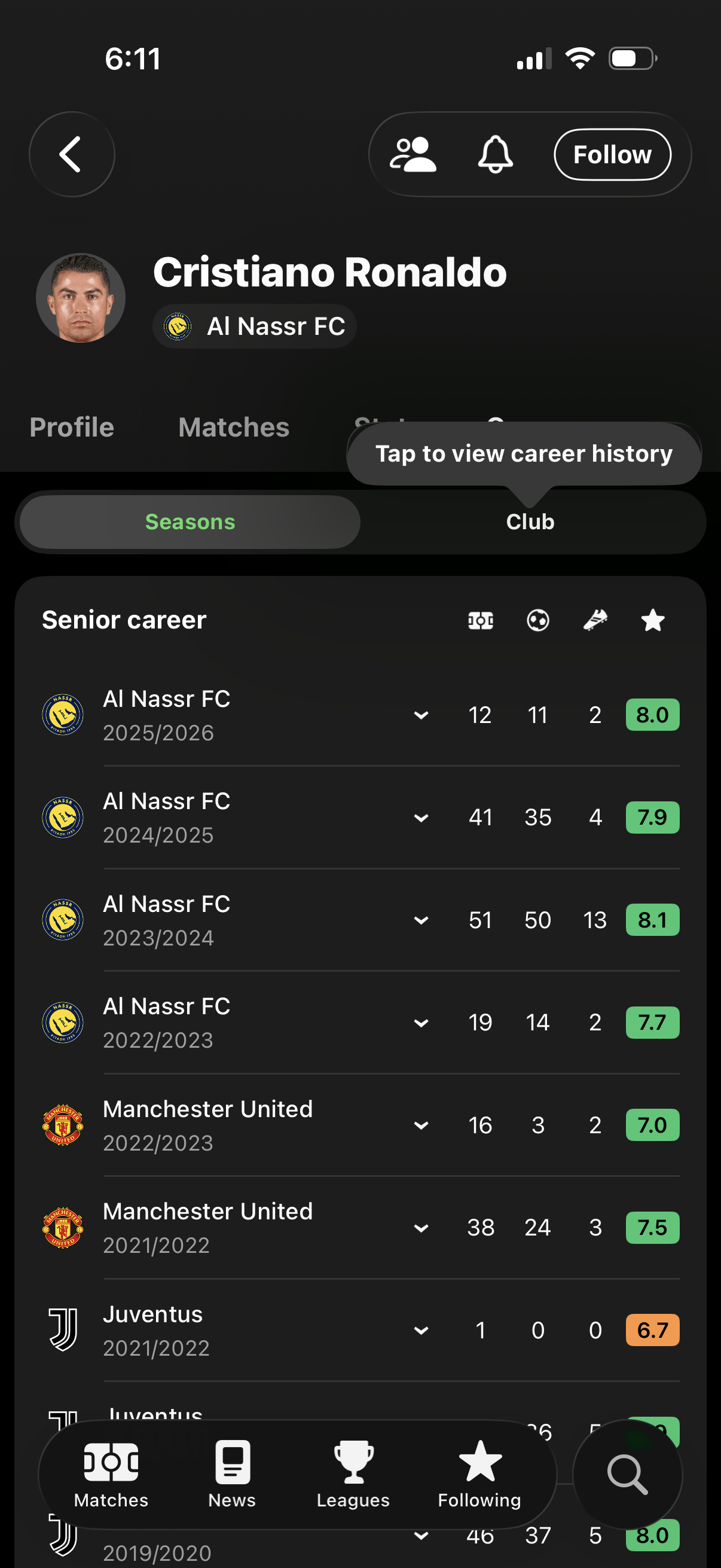Tap the Al Nassr FC club badge
This screenshot has height=1568, width=721.
(x=176, y=326)
